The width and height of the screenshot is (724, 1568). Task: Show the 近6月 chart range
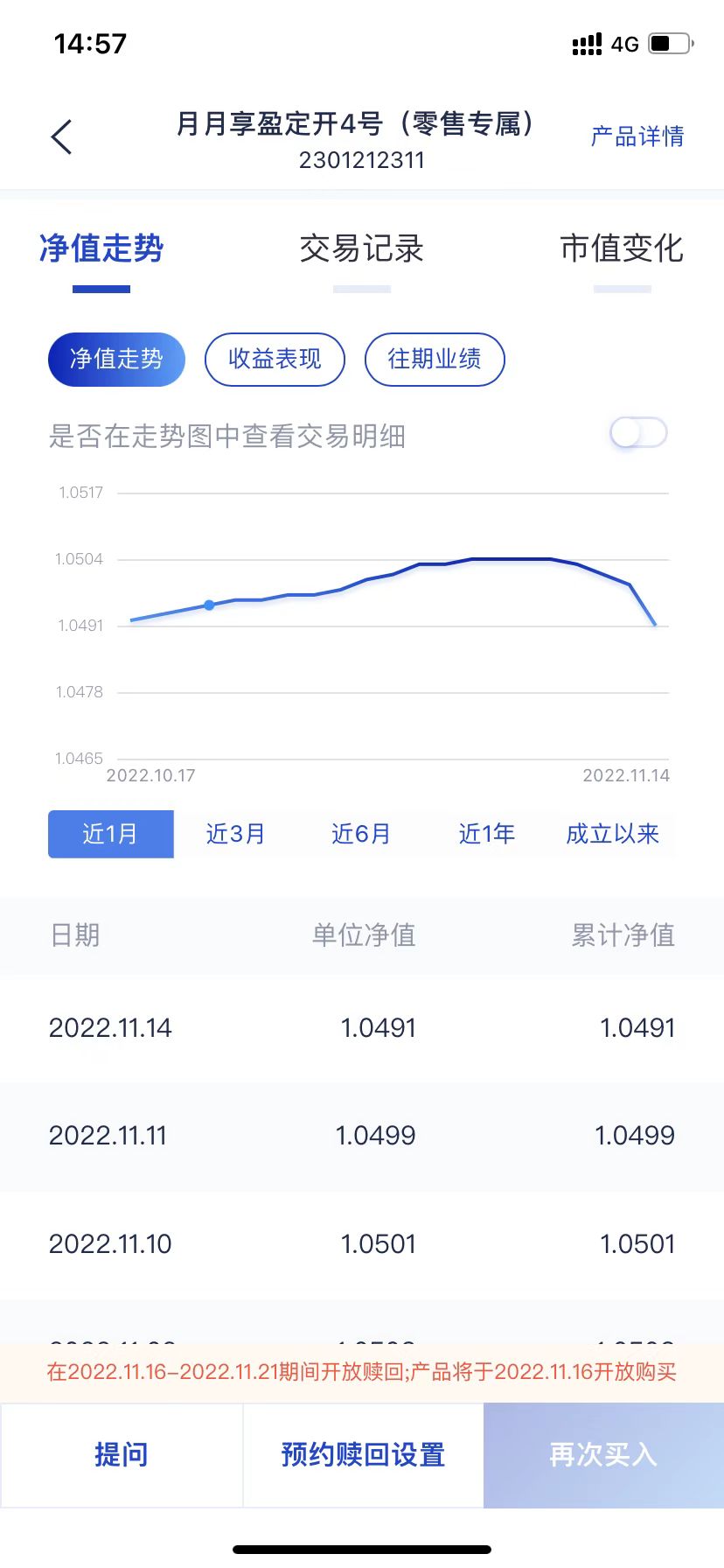[x=361, y=834]
